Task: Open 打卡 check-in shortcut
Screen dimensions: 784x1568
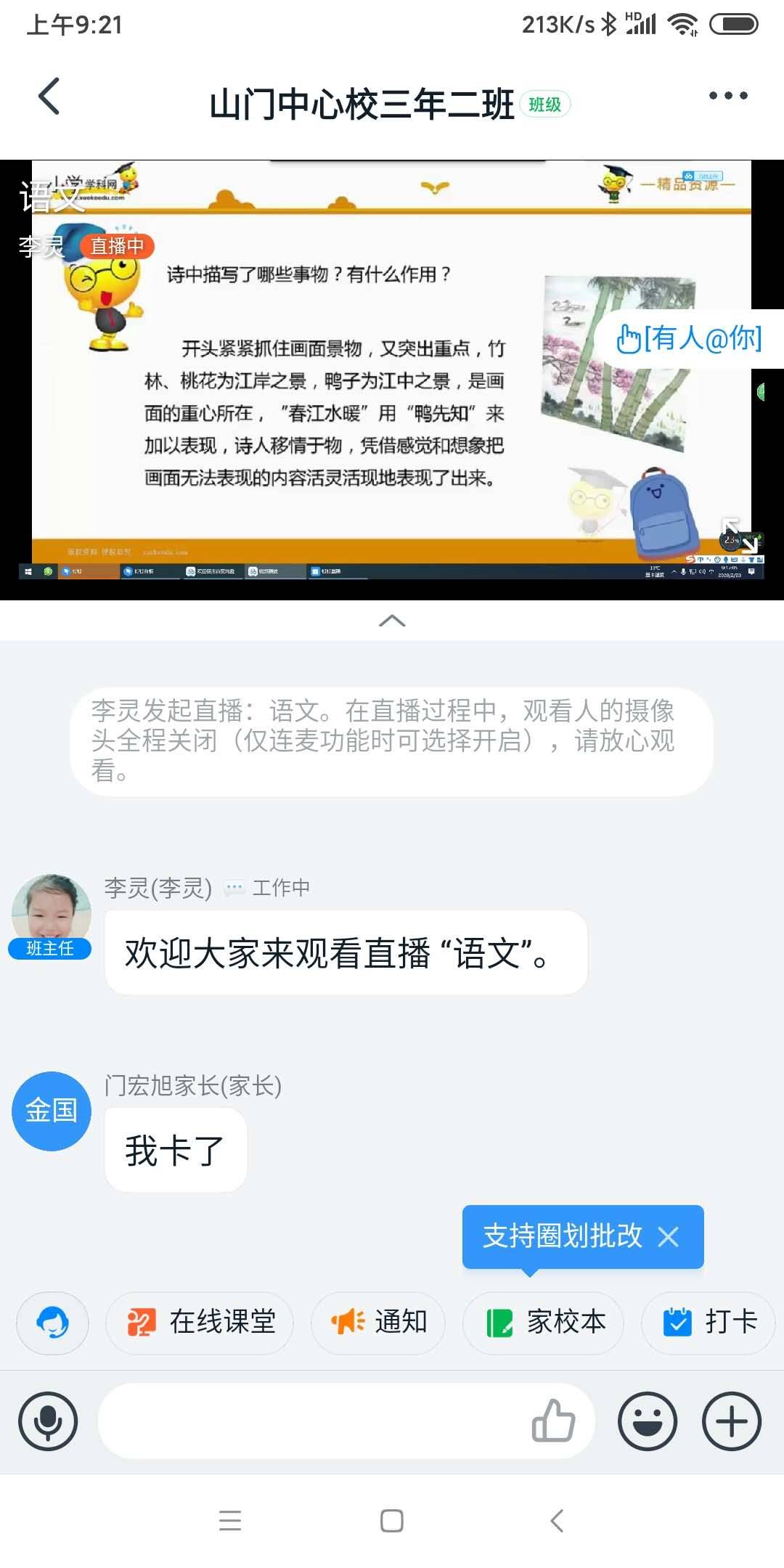Action: click(x=709, y=1323)
